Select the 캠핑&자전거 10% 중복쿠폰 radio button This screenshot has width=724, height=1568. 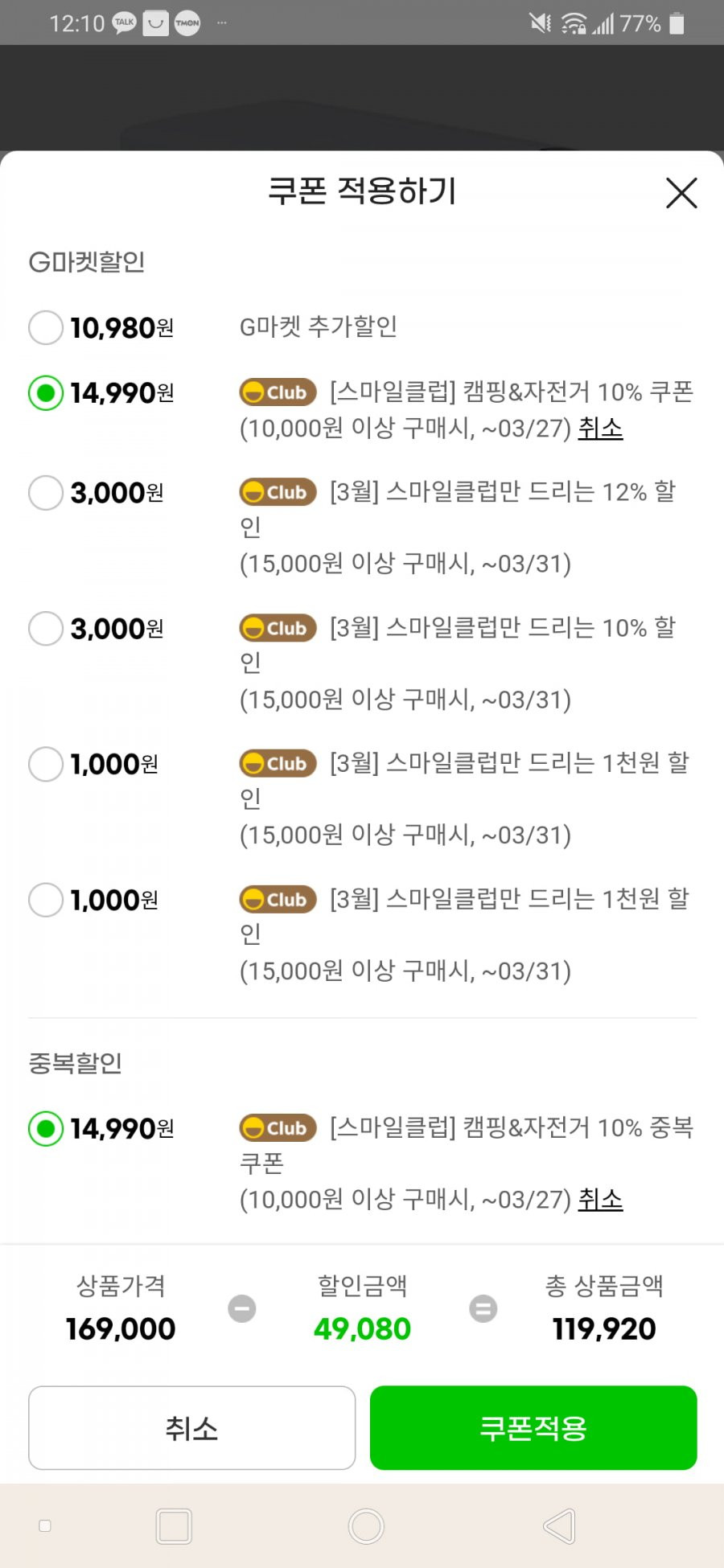pyautogui.click(x=46, y=1128)
